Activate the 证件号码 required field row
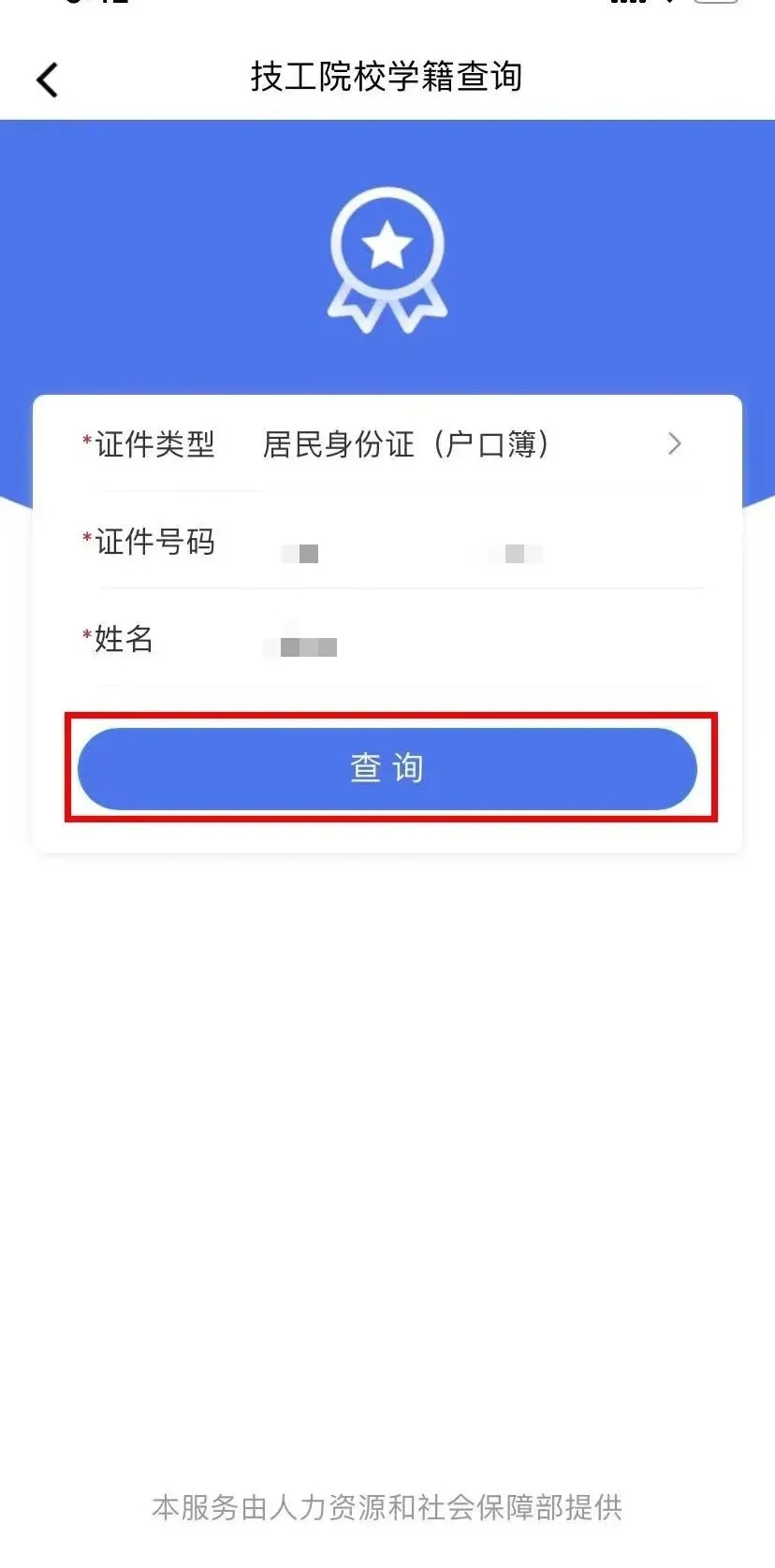This screenshot has height=1568, width=775. pyautogui.click(x=374, y=543)
